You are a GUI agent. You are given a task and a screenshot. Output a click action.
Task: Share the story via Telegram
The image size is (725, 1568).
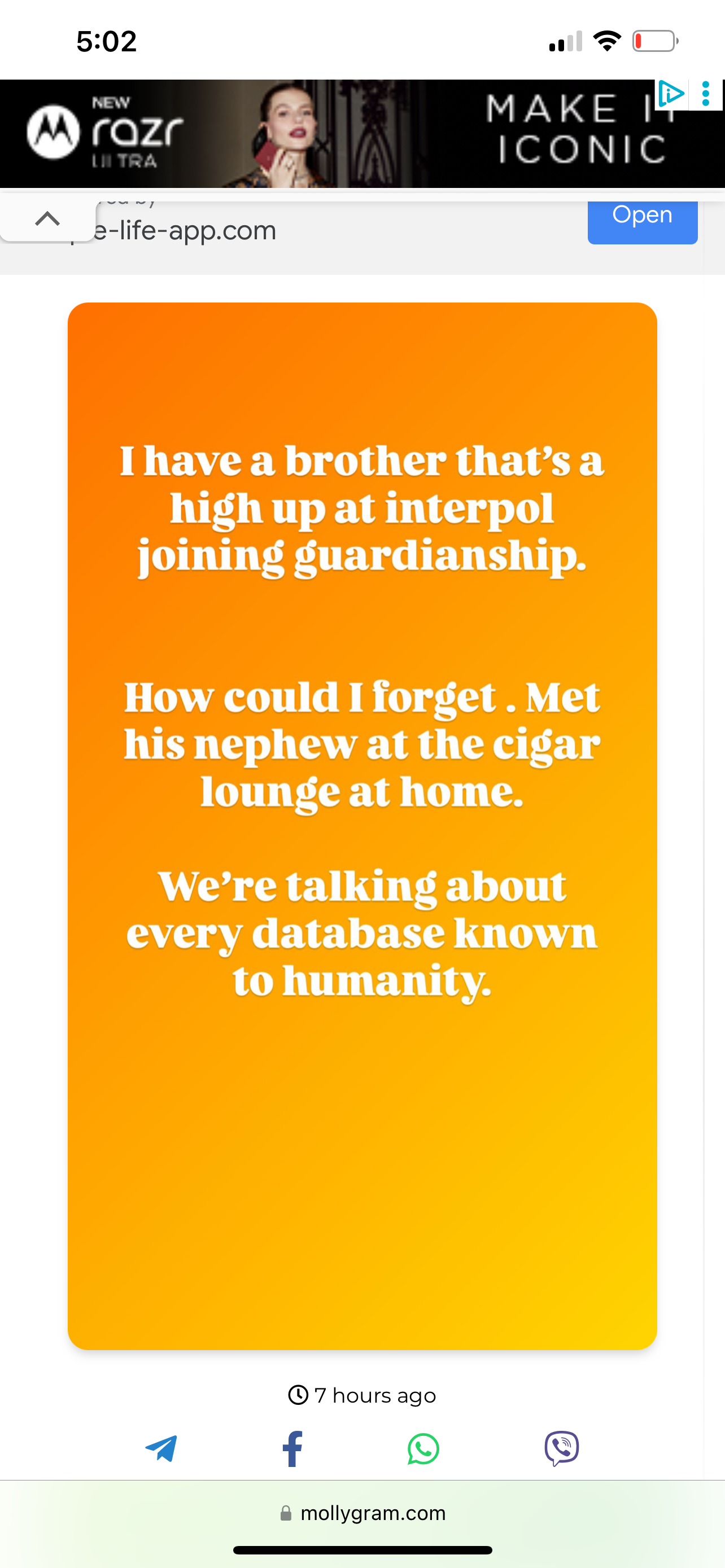tap(161, 1448)
